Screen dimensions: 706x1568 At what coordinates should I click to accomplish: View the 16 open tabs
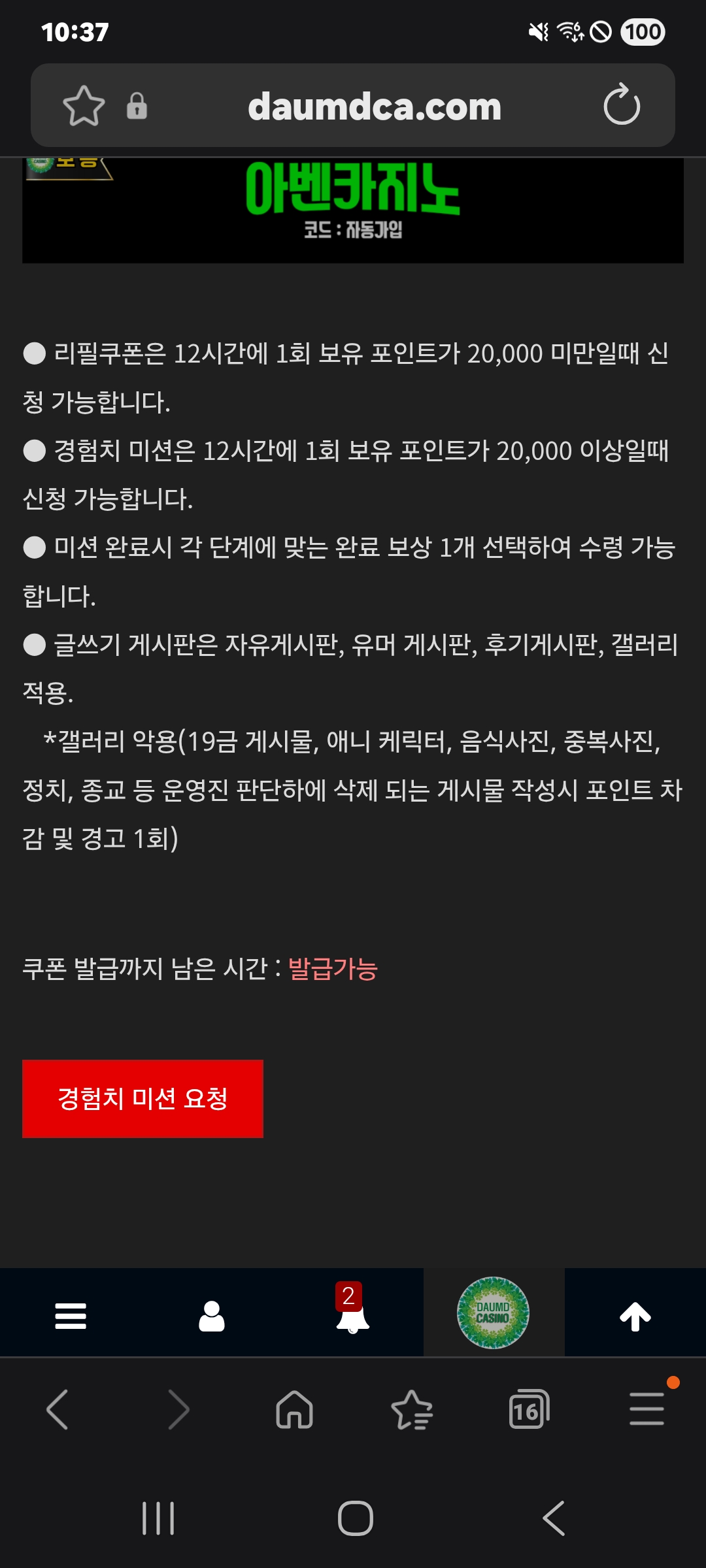pyautogui.click(x=529, y=1409)
